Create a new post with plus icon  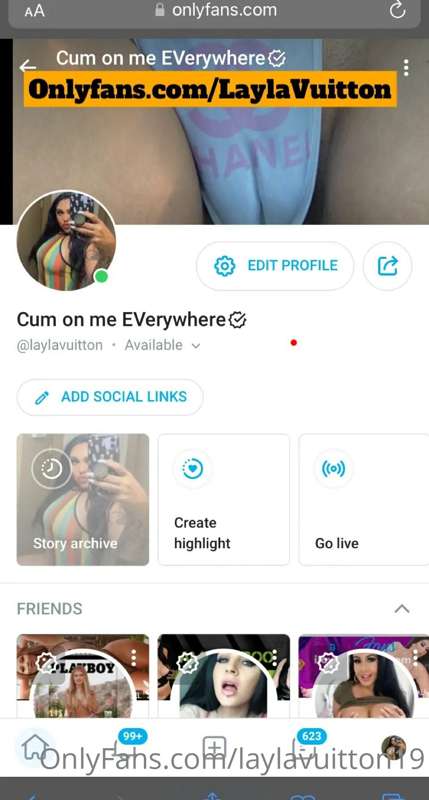(x=215, y=748)
